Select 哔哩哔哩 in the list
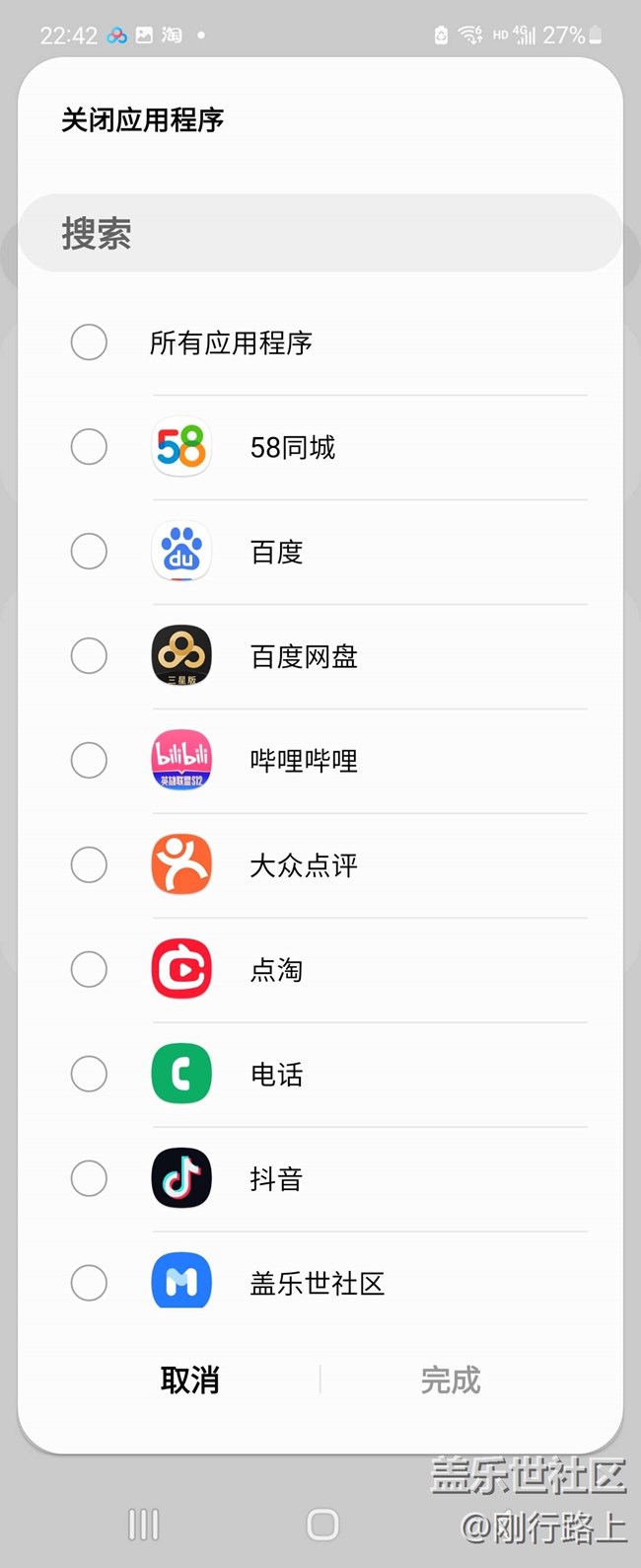 click(x=89, y=761)
